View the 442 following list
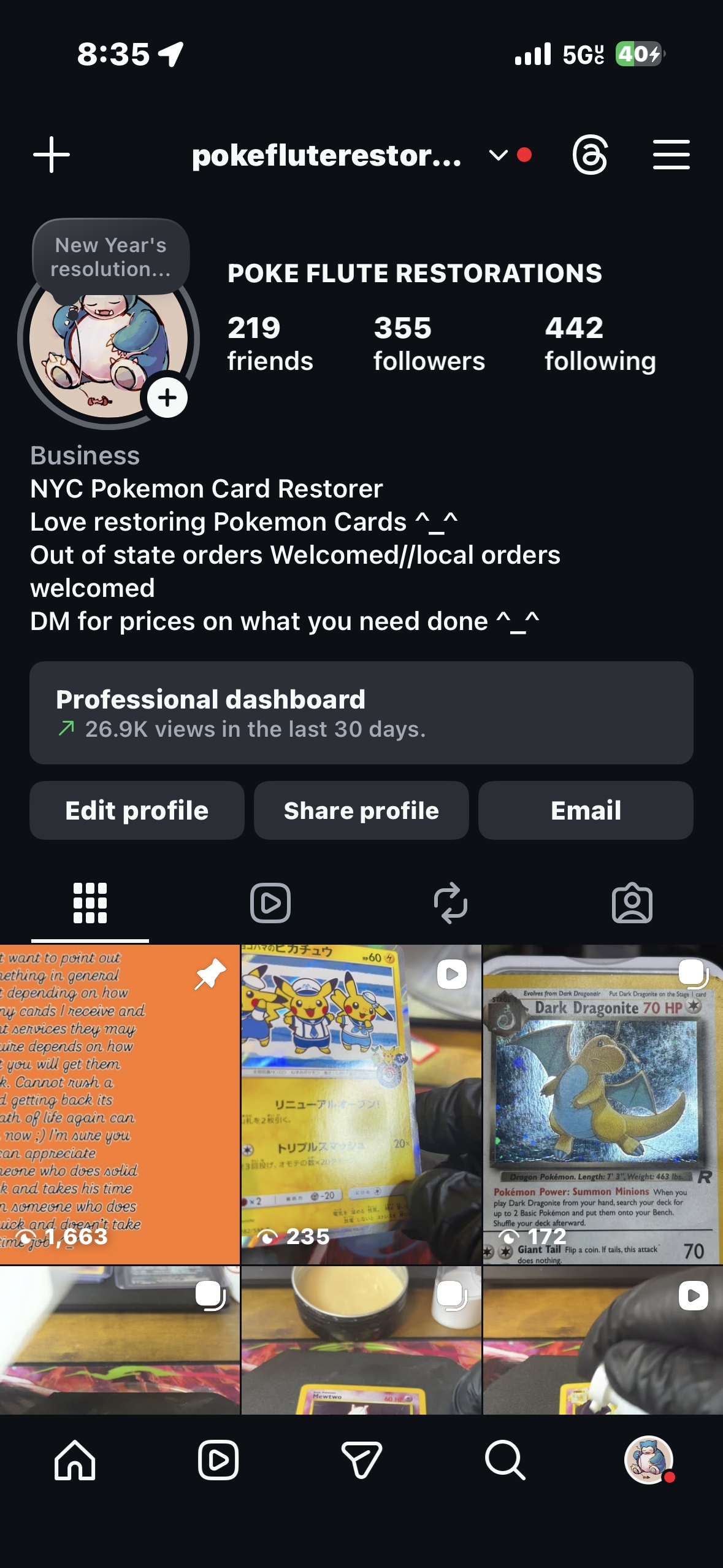The width and height of the screenshot is (723, 1568). 600,344
